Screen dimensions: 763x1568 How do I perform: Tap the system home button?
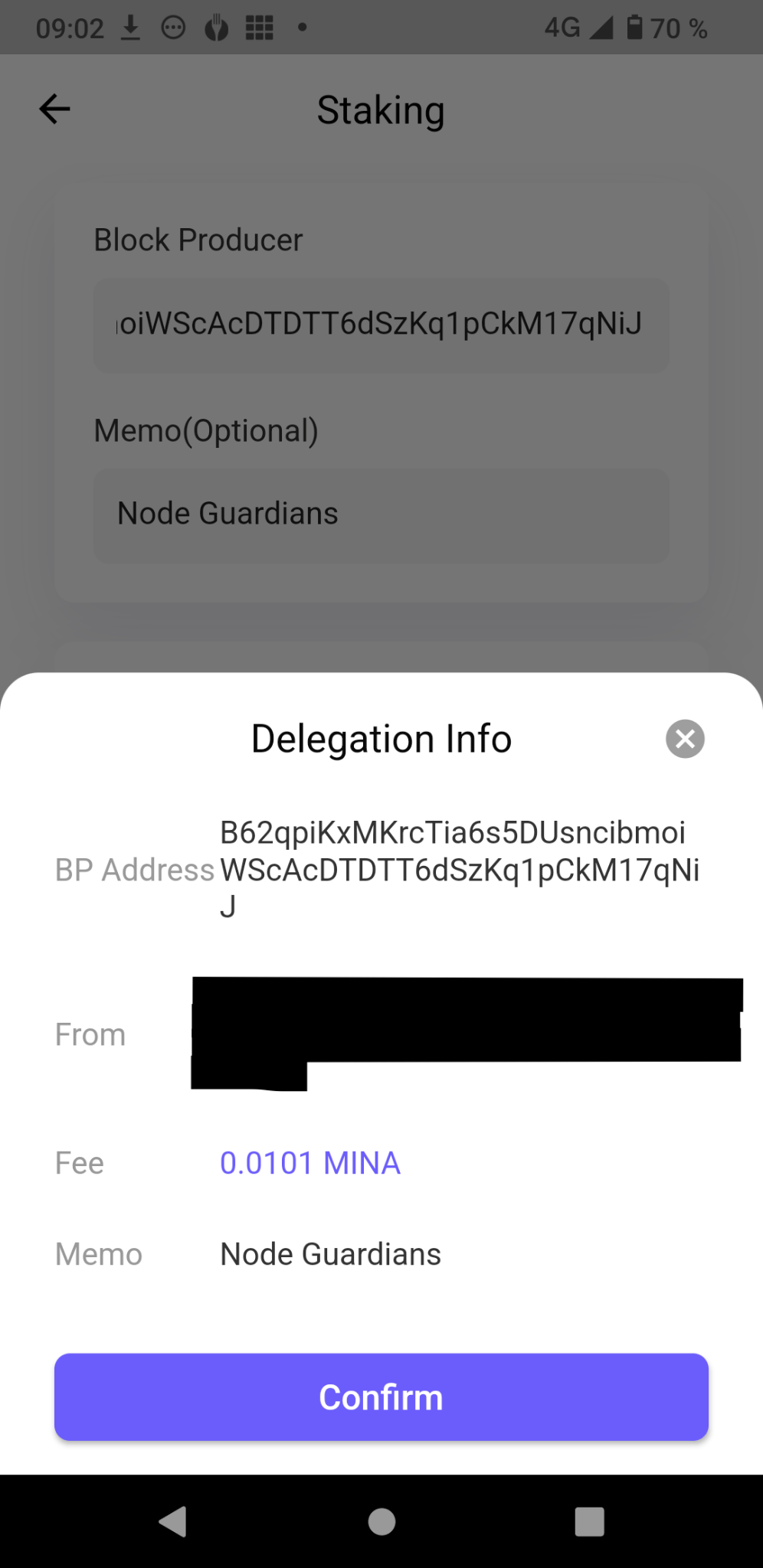point(381,1521)
